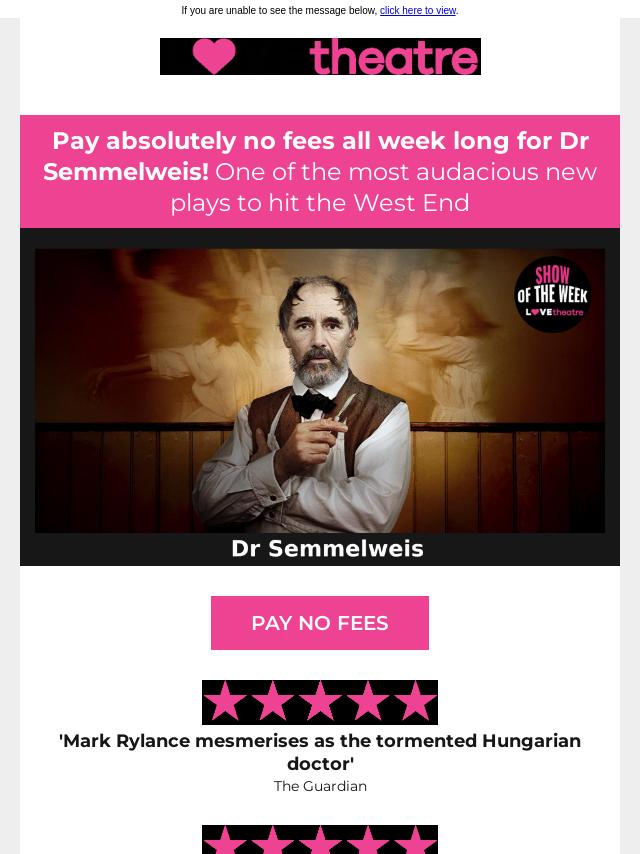This screenshot has width=640, height=854.
Task: Open the 'click here to view' link
Action: click(417, 10)
